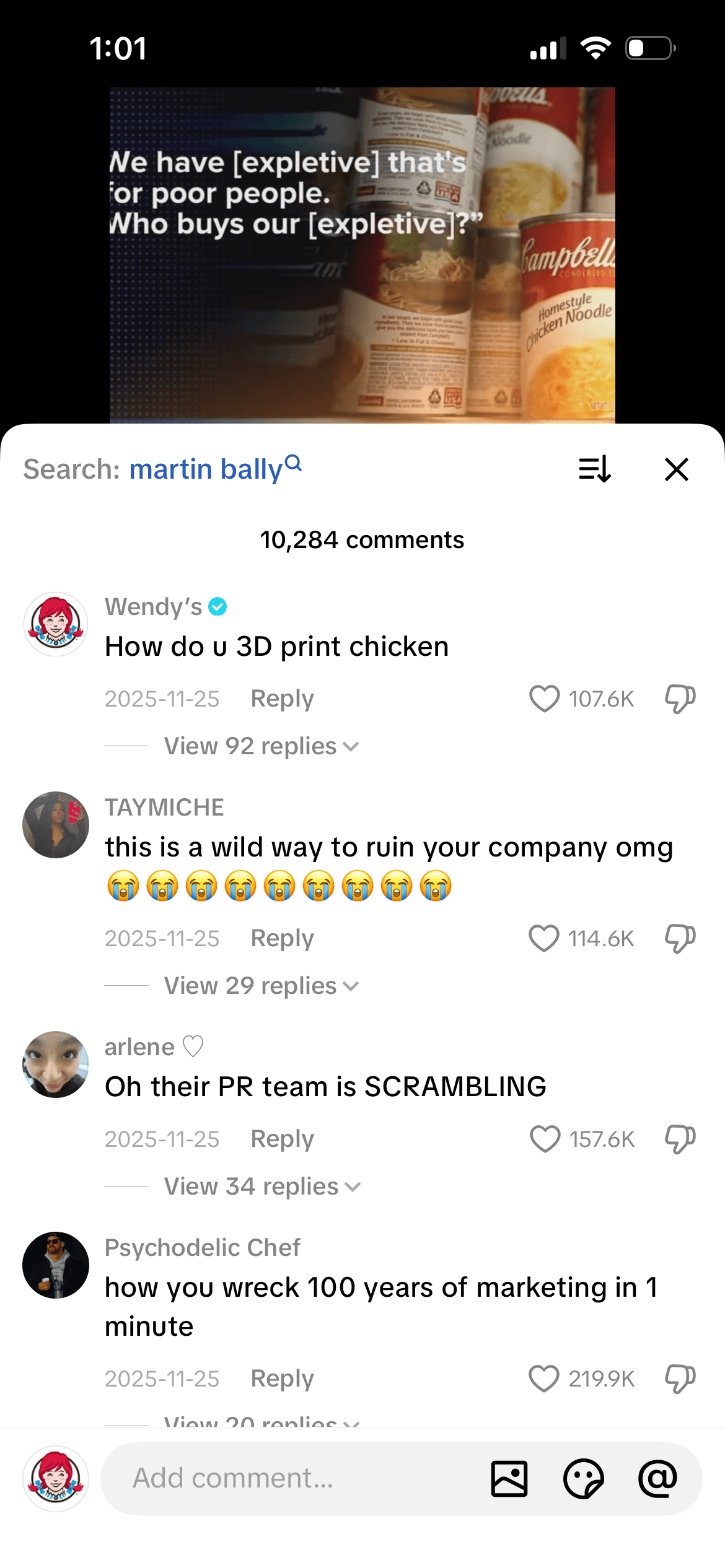Viewport: 725px width, 1568px height.
Task: Reply to arlene's PR team comment
Action: [x=282, y=1139]
